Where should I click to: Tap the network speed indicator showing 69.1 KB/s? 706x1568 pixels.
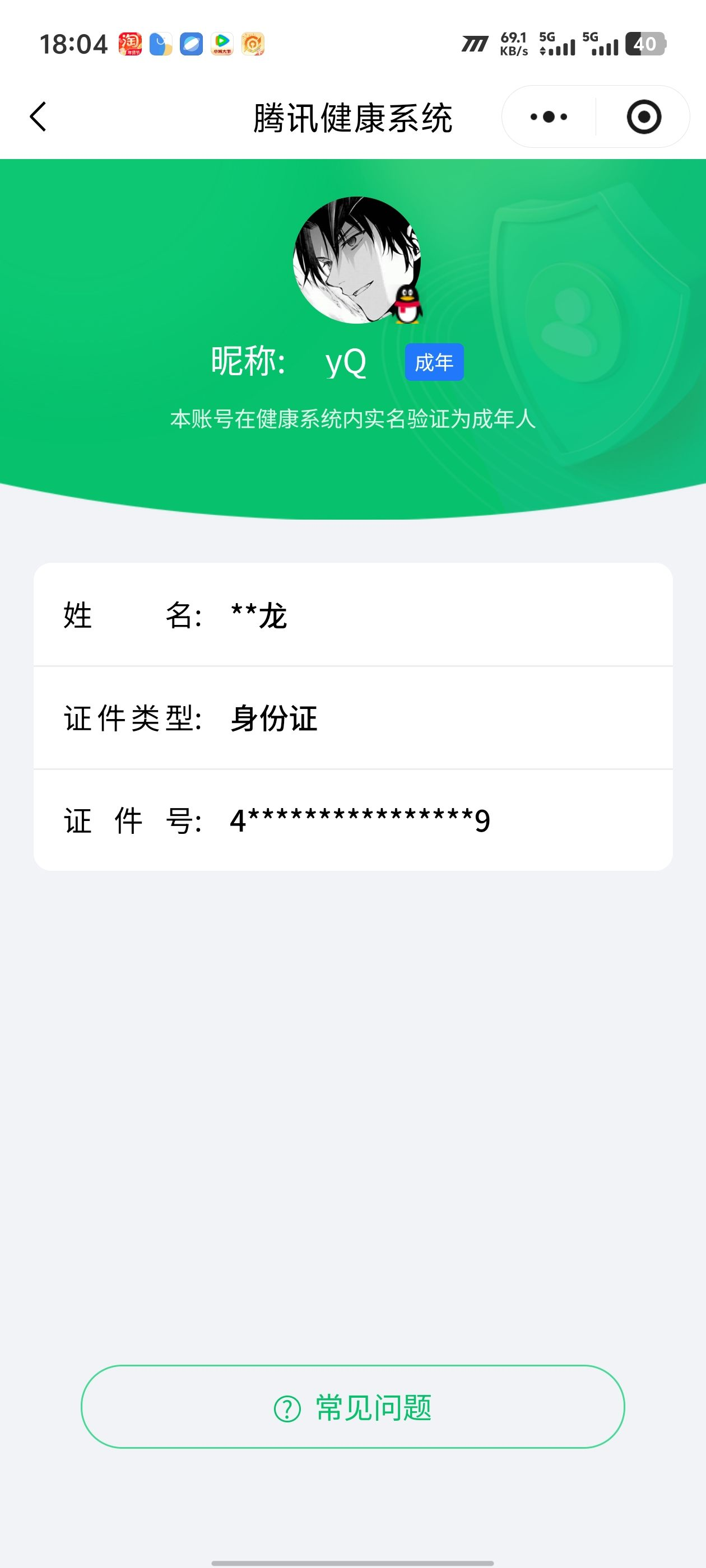(x=515, y=44)
